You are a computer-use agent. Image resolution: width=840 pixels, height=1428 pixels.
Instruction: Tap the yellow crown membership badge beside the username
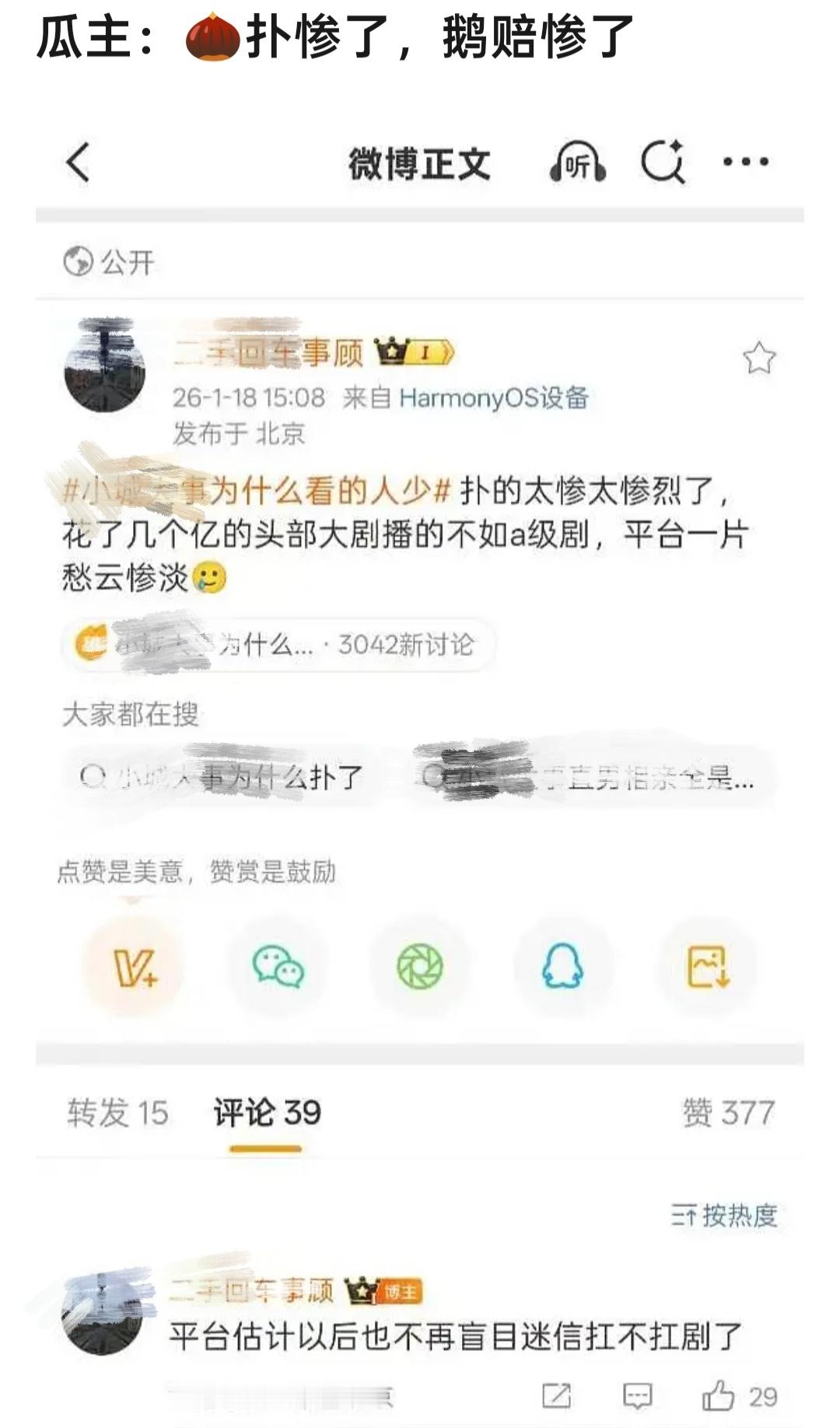(388, 351)
